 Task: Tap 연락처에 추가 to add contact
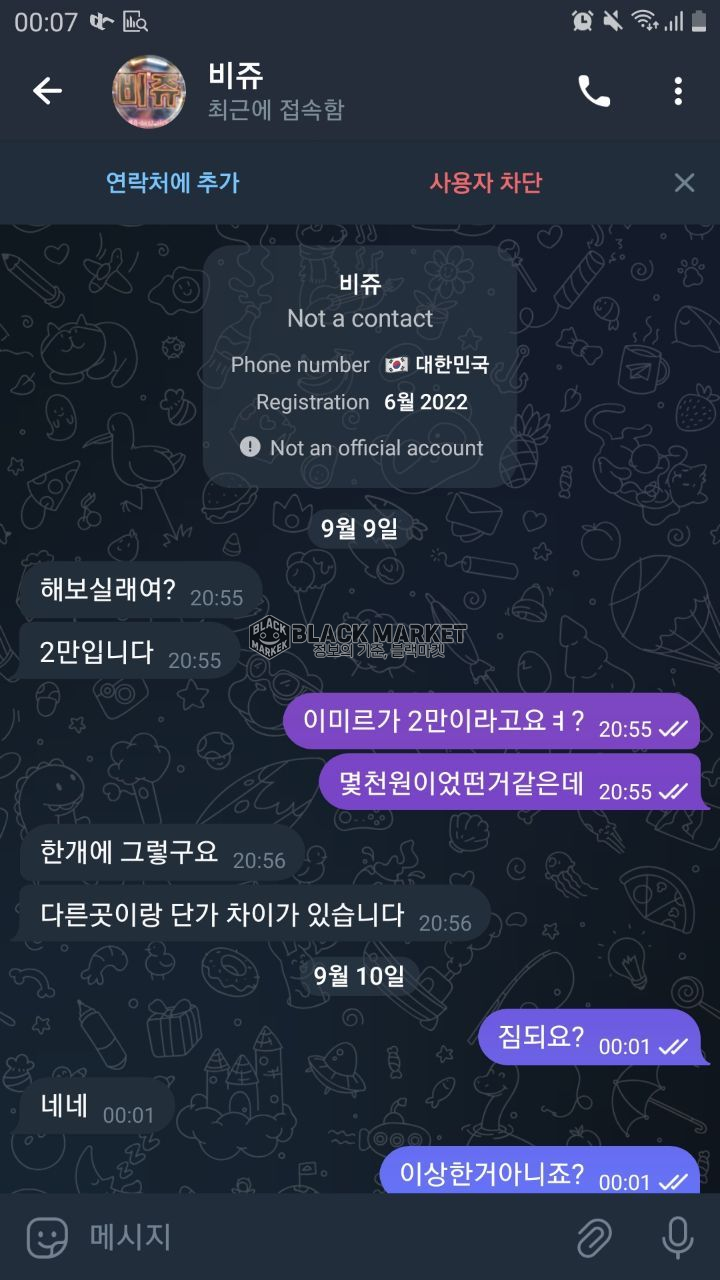point(173,182)
